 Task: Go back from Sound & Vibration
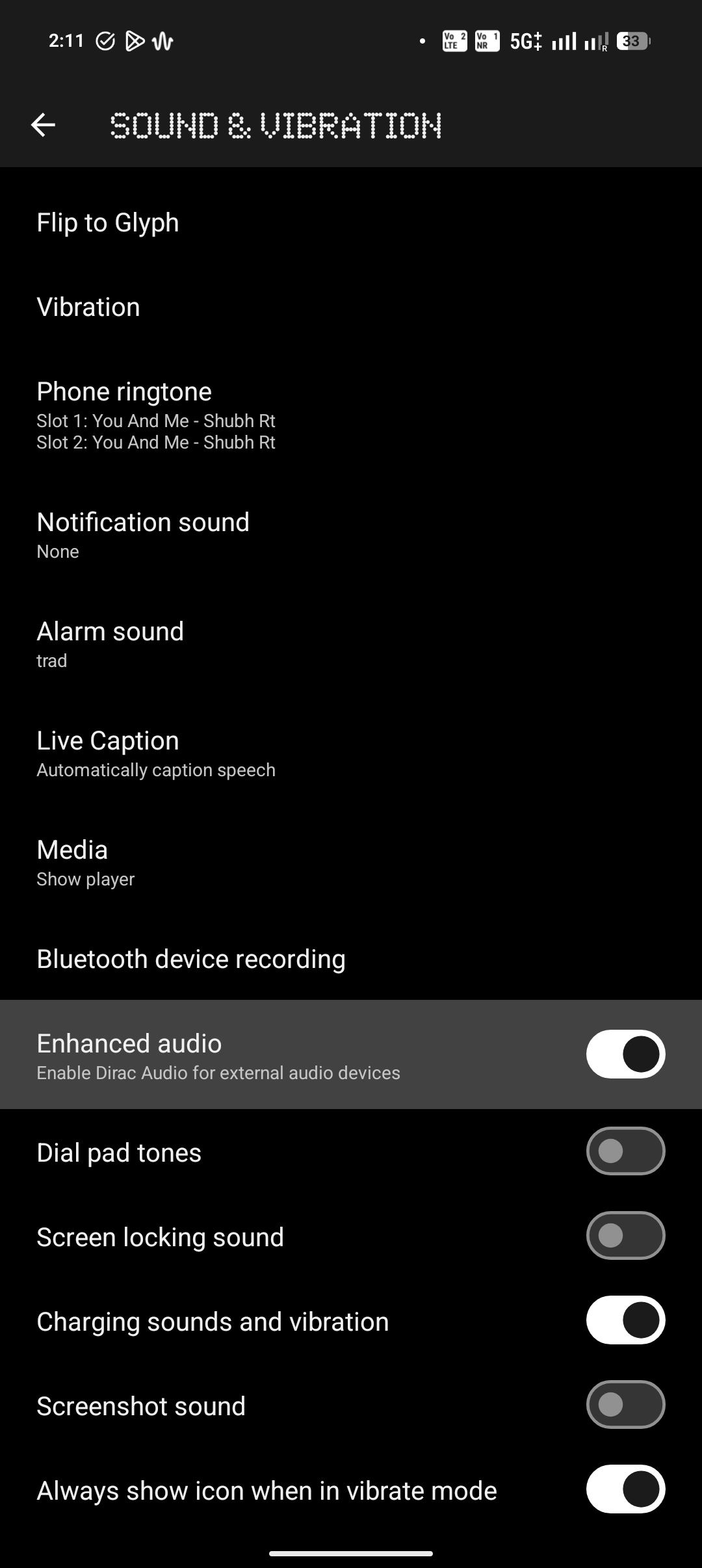click(43, 125)
